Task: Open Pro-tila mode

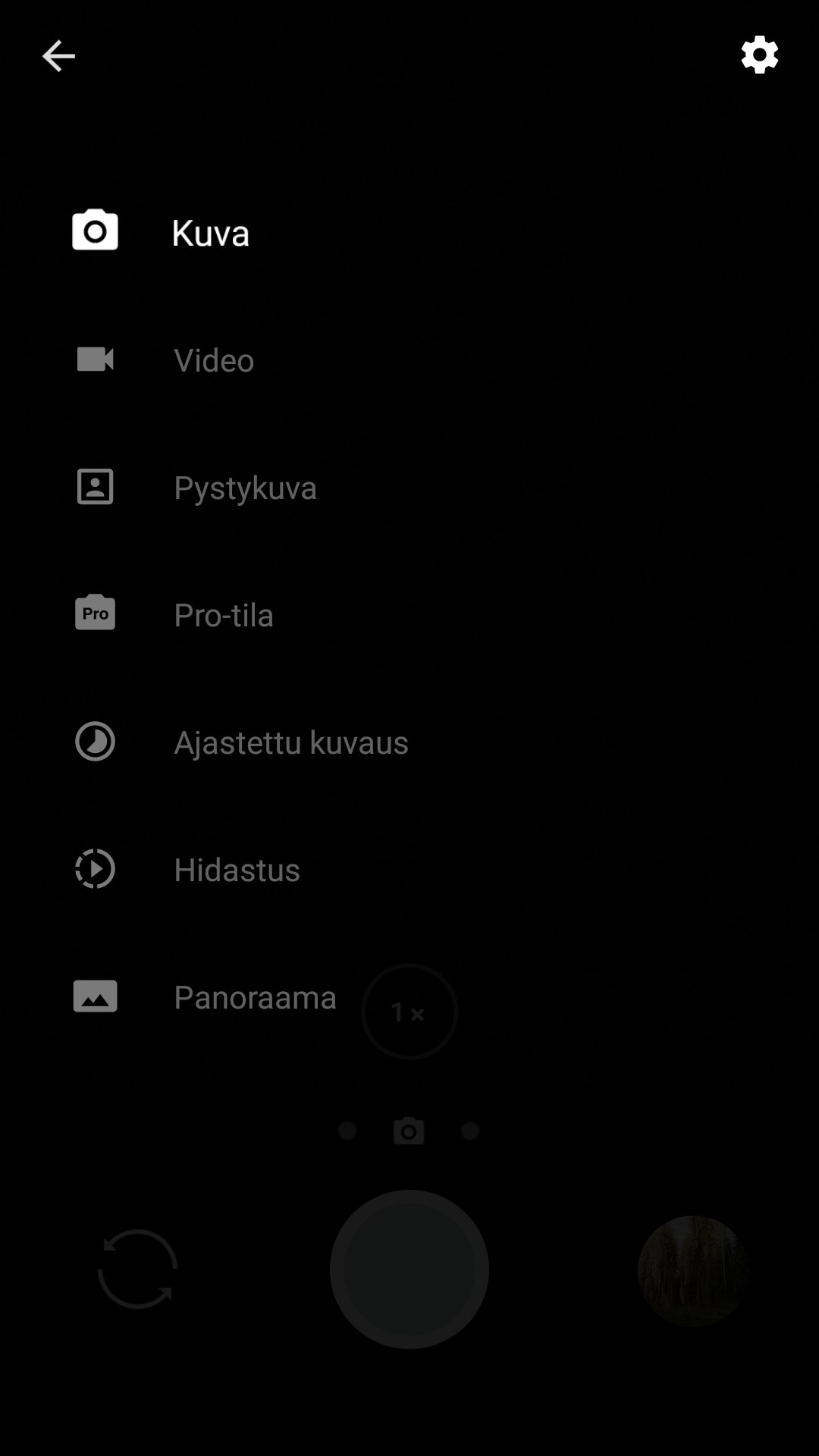Action: point(409,614)
